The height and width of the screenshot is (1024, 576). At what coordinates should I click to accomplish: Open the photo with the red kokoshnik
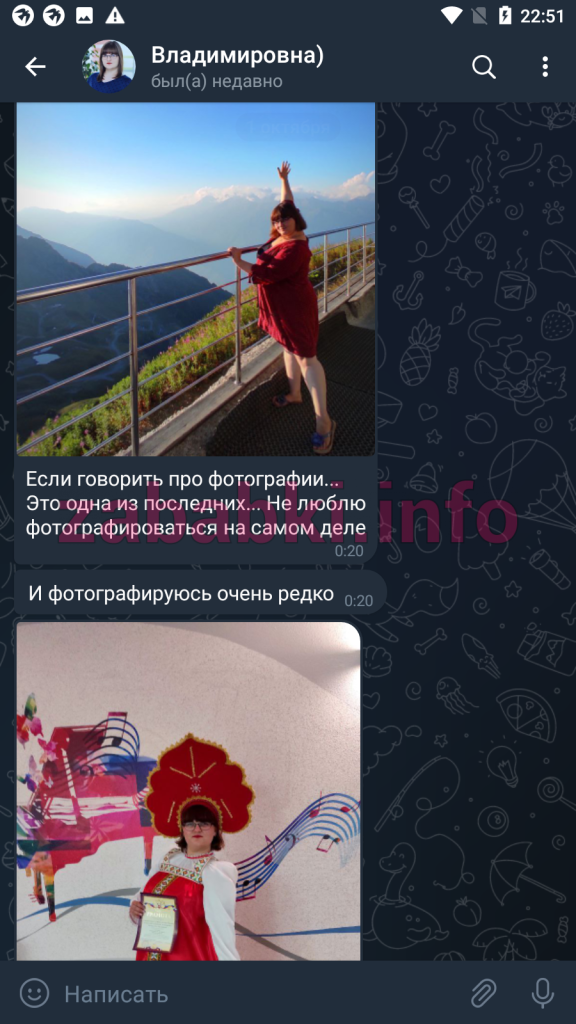pyautogui.click(x=189, y=791)
